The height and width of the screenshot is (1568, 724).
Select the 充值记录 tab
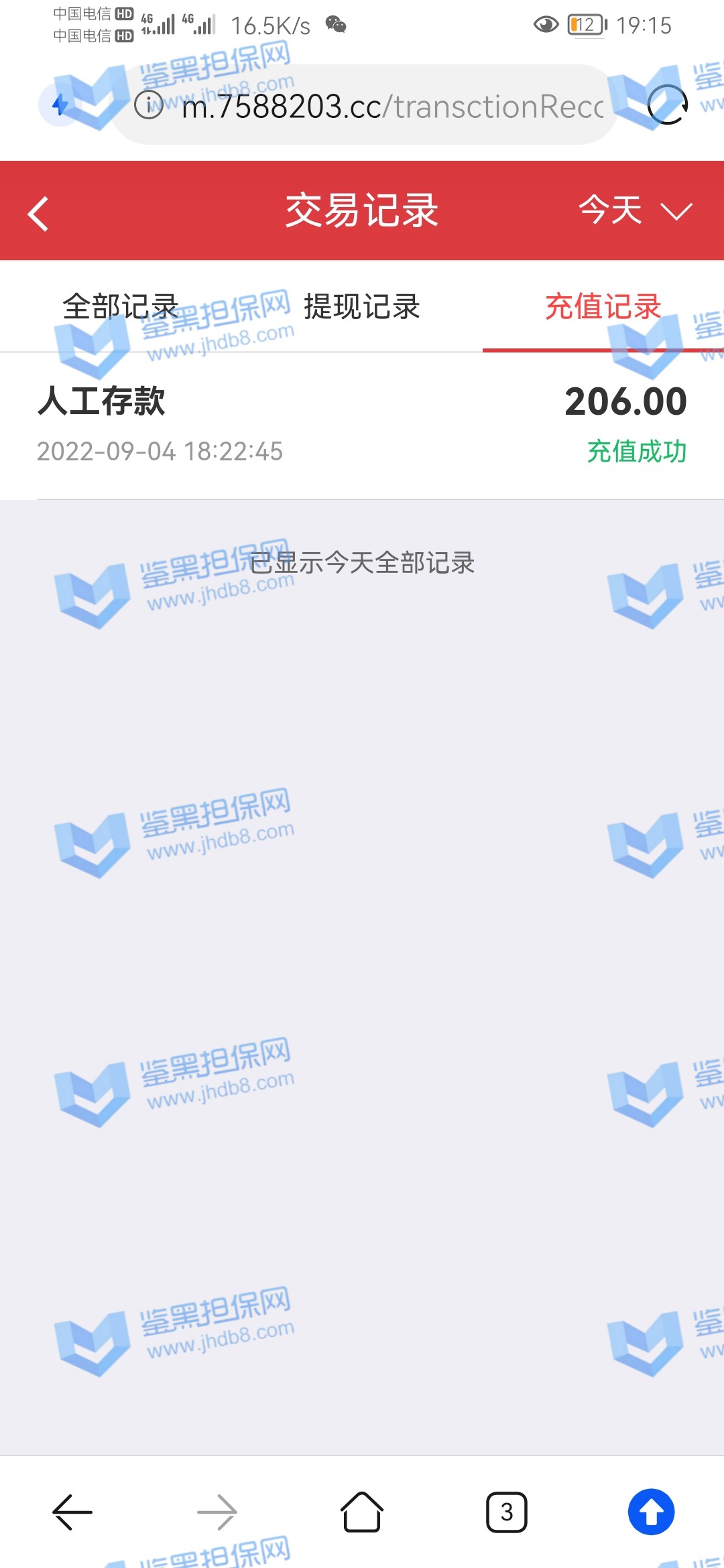(603, 307)
